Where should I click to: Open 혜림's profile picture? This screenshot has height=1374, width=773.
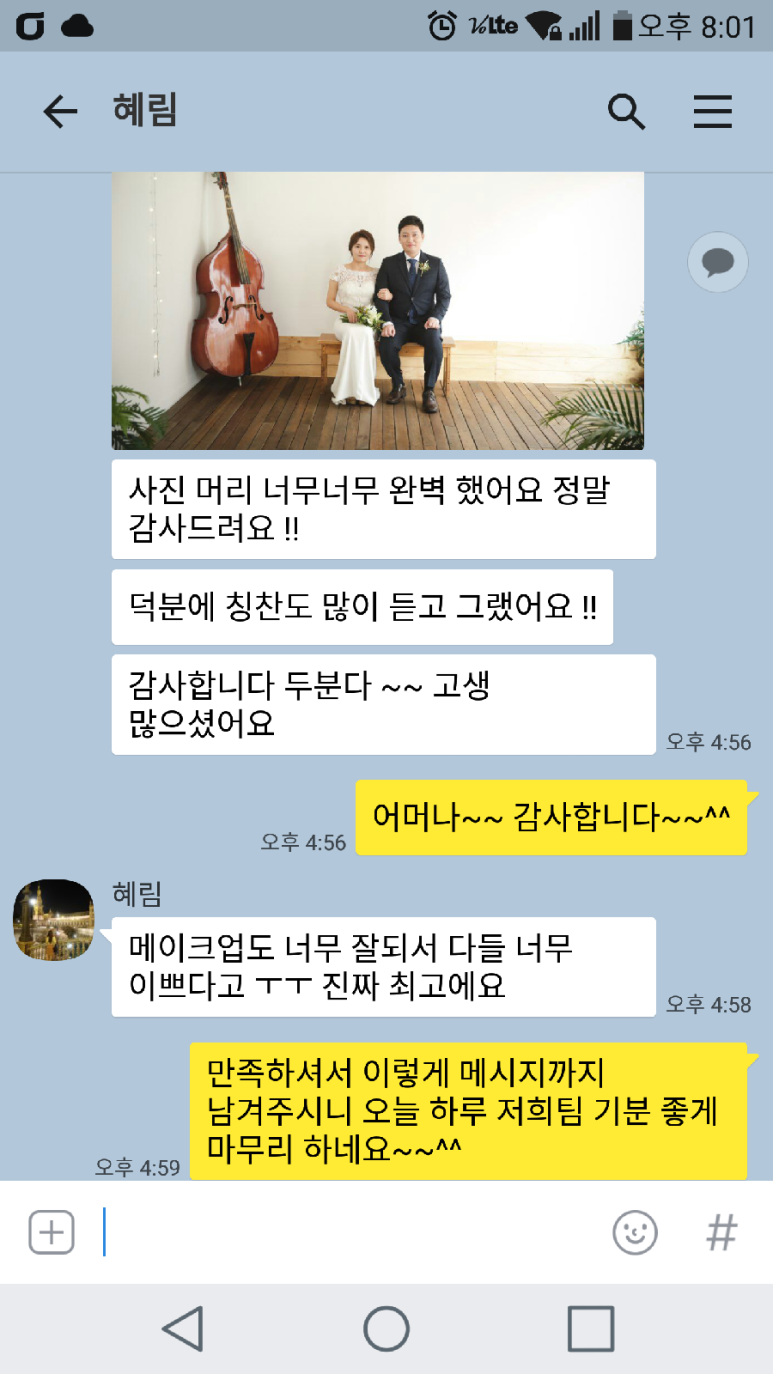click(x=54, y=920)
